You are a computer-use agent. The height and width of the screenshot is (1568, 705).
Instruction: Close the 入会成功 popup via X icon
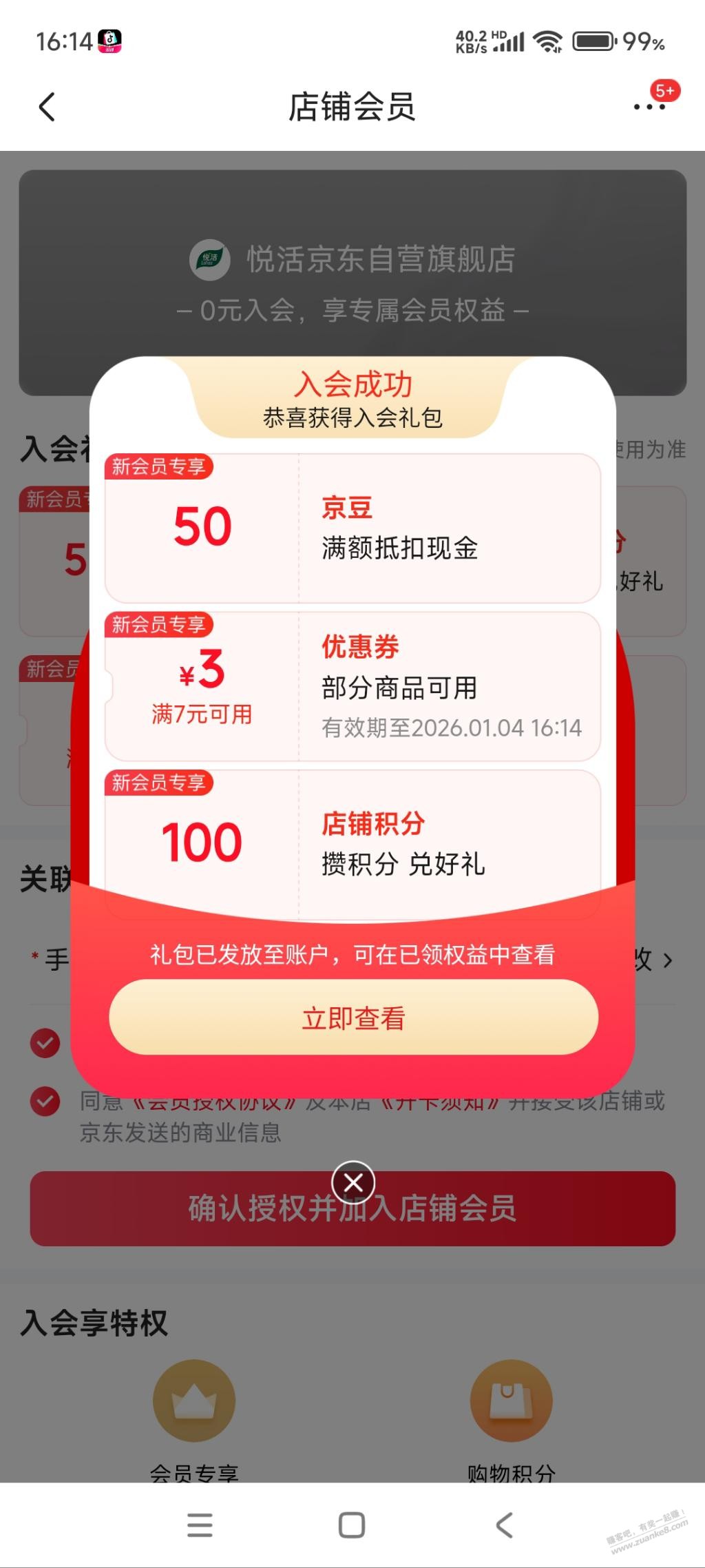(x=352, y=1183)
